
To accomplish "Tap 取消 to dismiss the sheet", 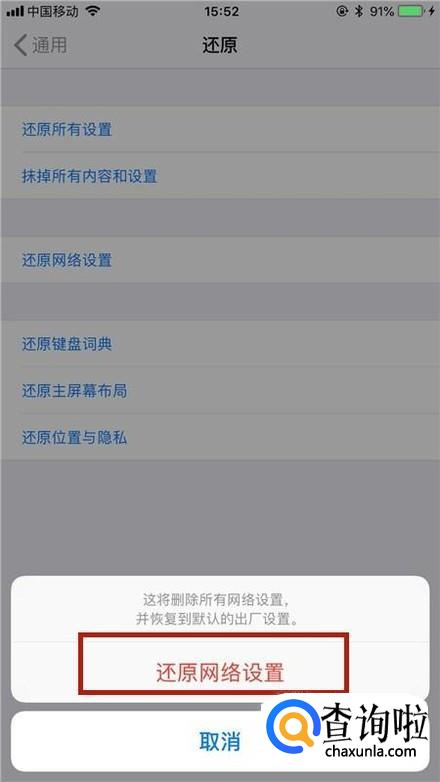I will [220, 741].
